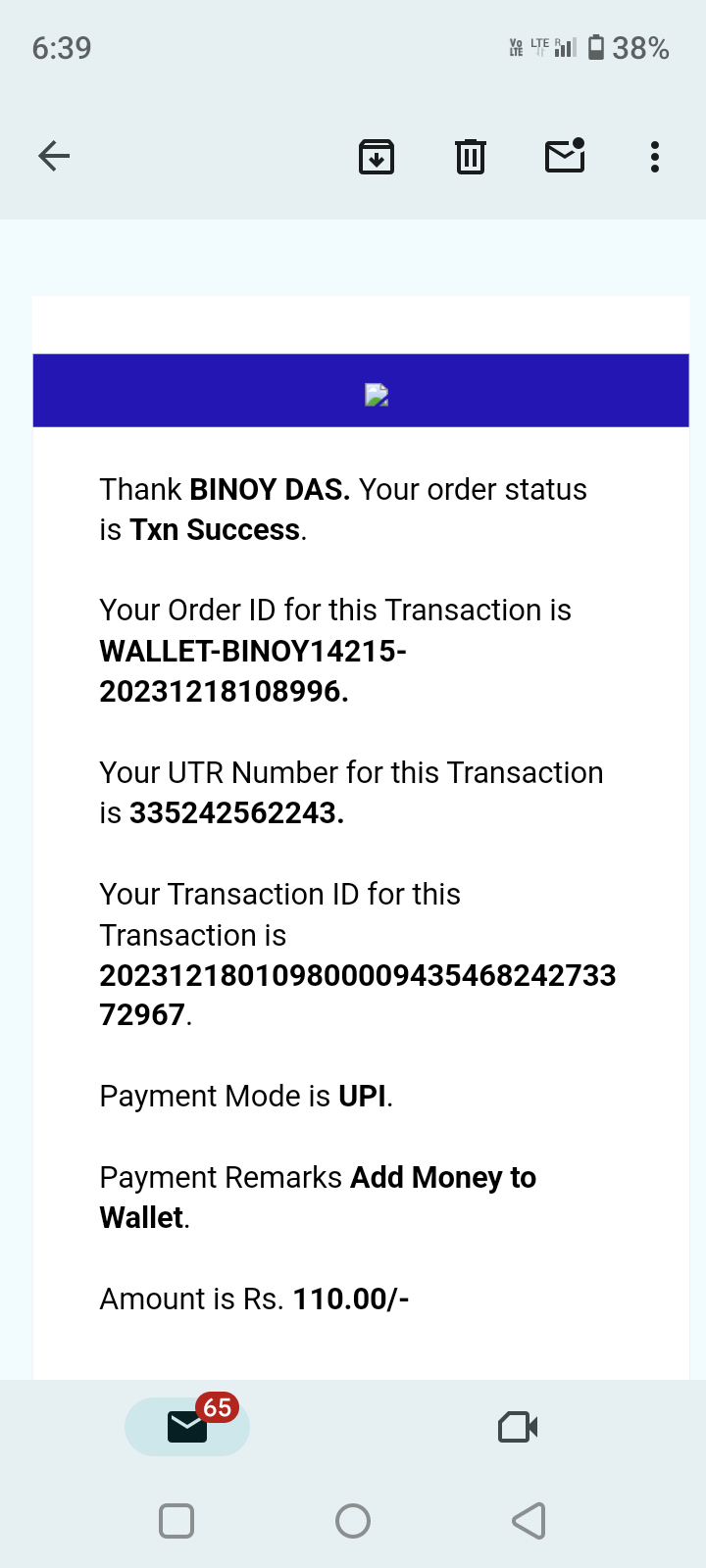Switch to the Mail tab

[187, 1427]
